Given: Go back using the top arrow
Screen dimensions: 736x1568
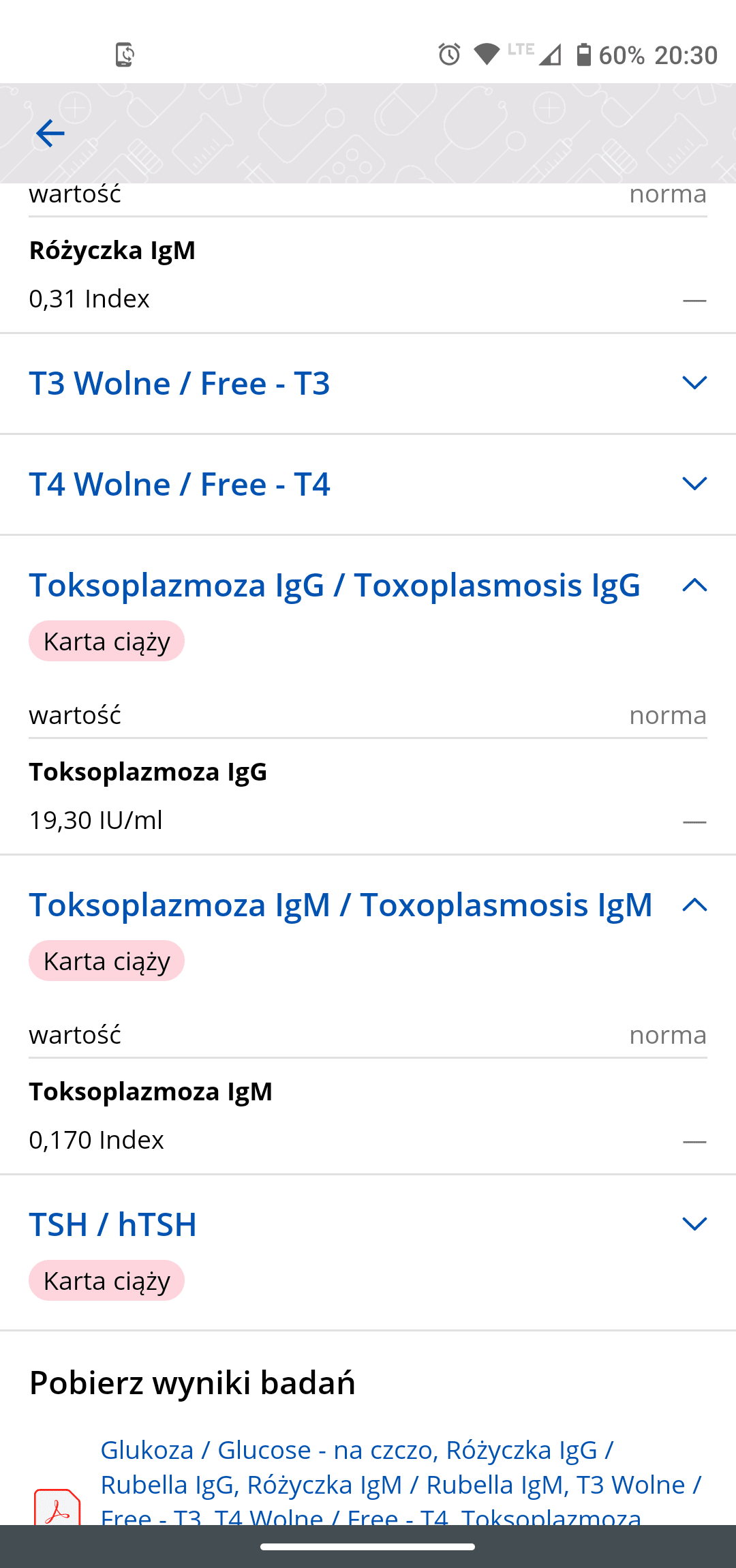Looking at the screenshot, I should 50,133.
